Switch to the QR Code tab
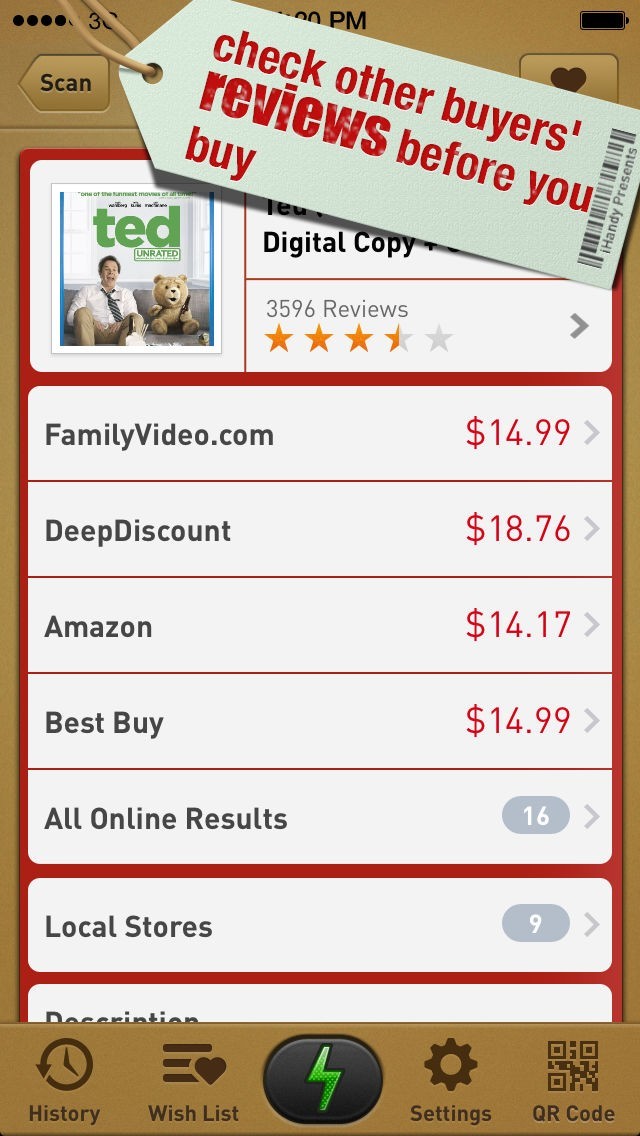This screenshot has height=1136, width=640. click(x=573, y=1081)
